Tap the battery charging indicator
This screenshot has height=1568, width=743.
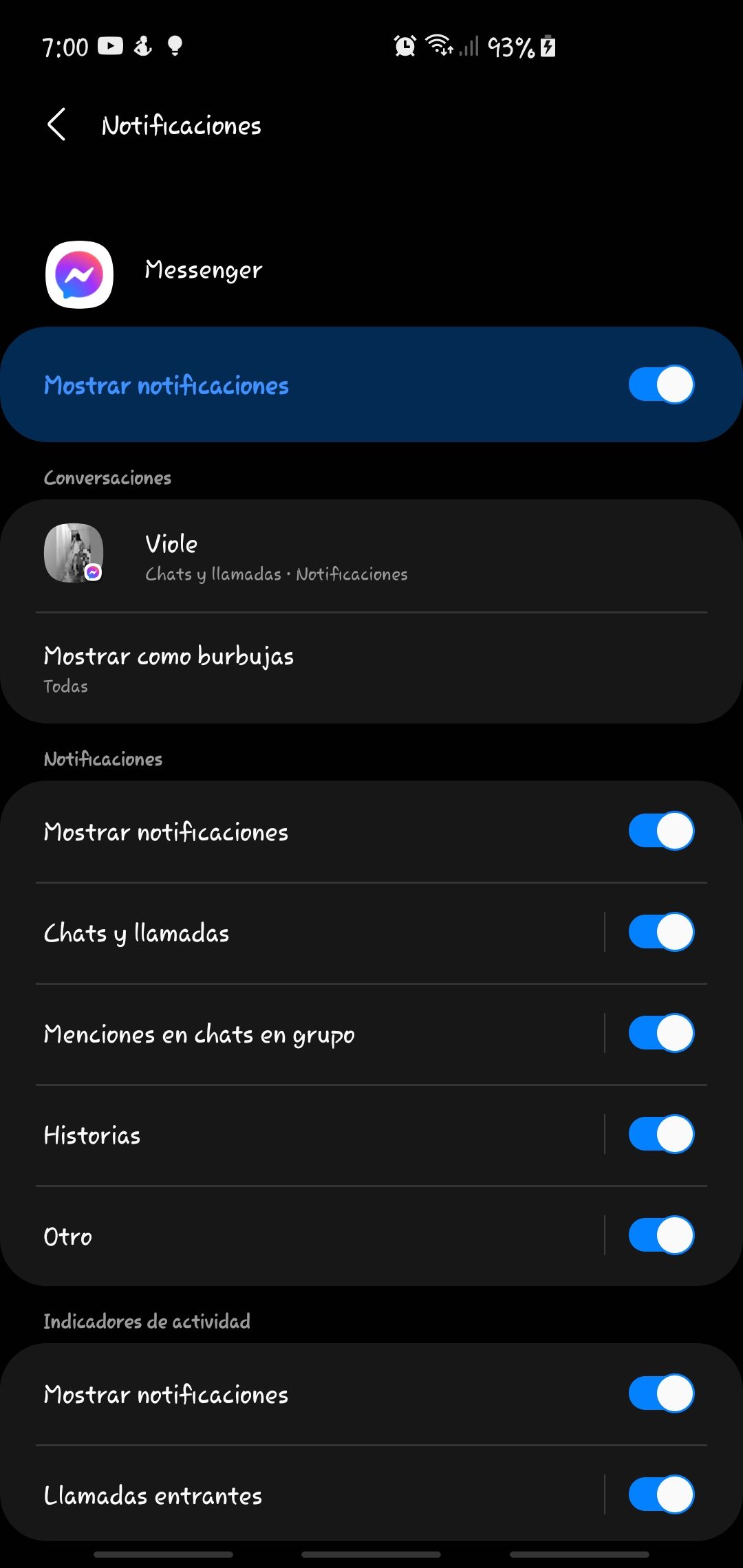pyautogui.click(x=547, y=46)
